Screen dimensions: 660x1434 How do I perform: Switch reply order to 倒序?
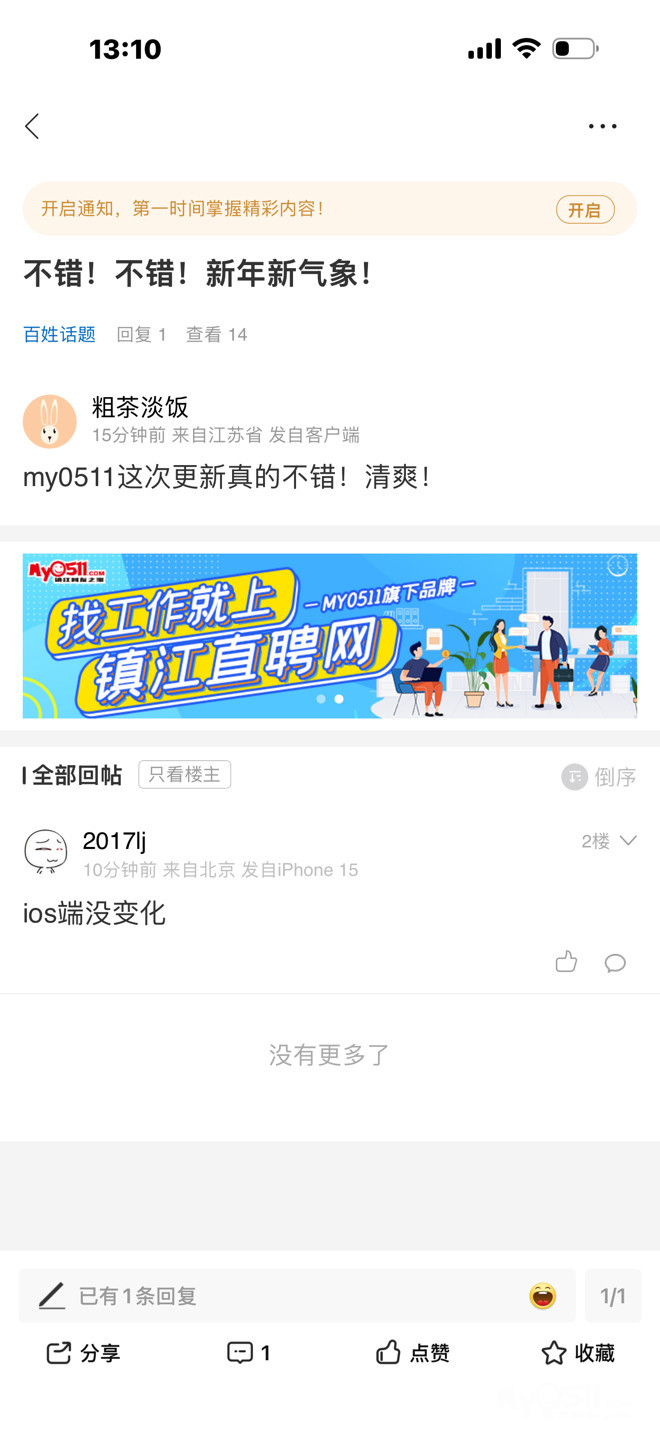tap(599, 777)
